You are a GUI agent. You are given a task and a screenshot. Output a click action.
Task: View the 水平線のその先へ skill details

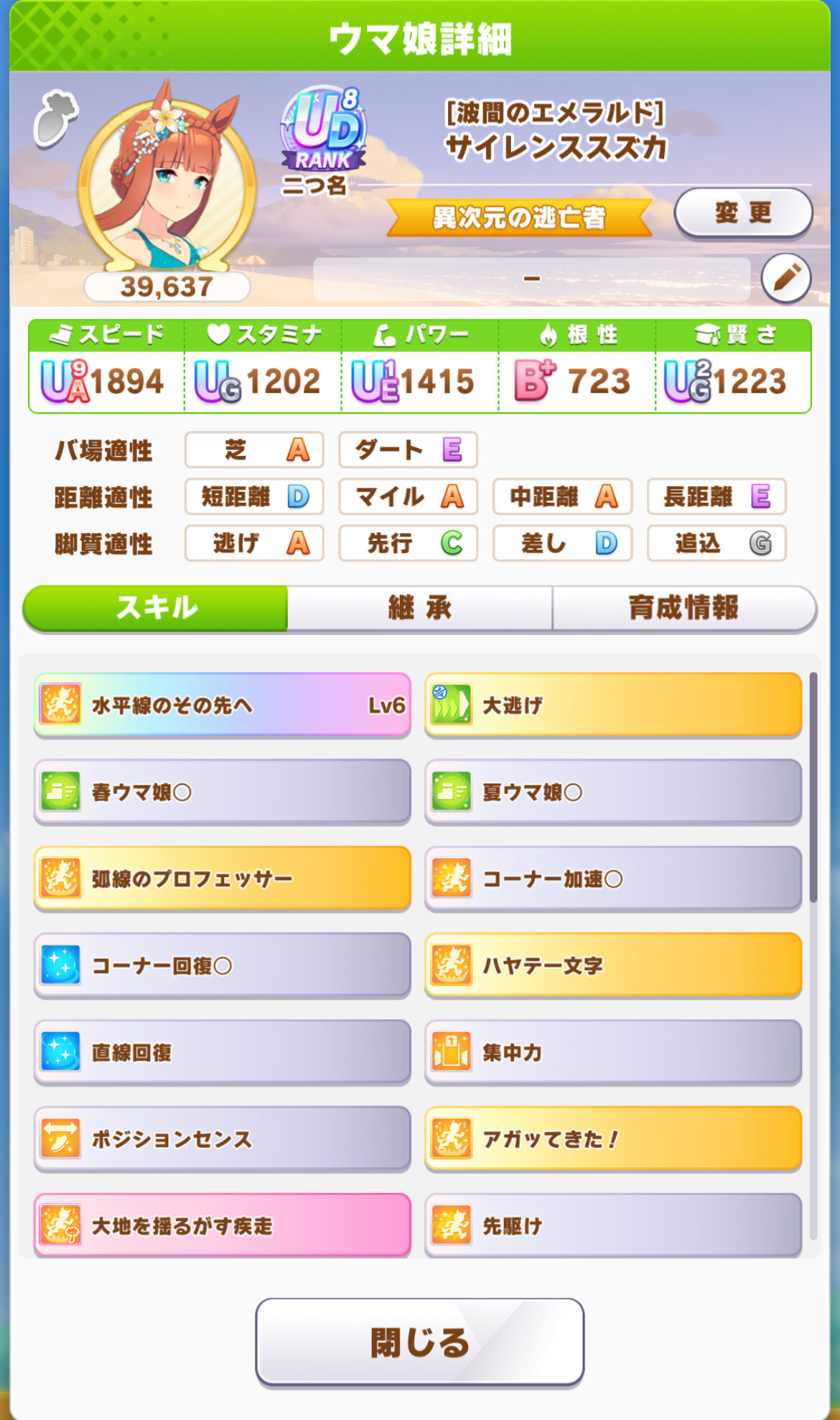coord(223,705)
